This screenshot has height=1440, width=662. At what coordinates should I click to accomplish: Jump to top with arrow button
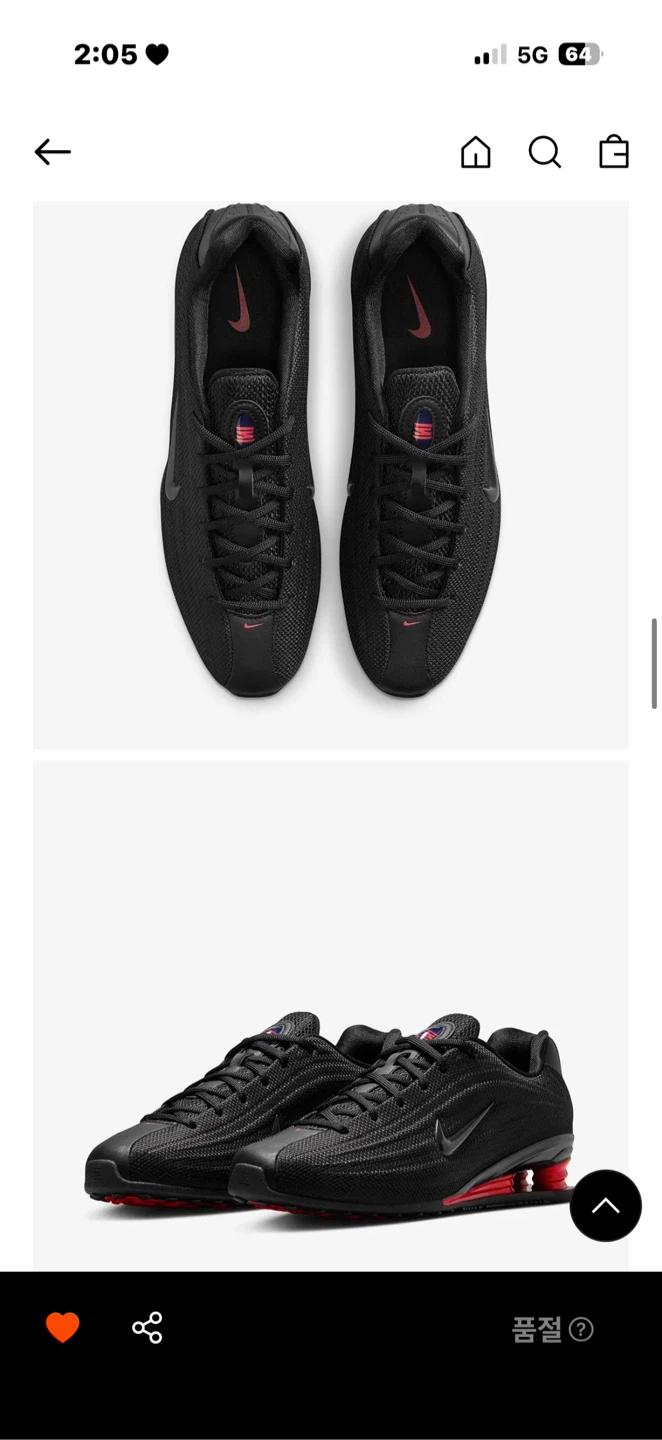click(605, 1206)
